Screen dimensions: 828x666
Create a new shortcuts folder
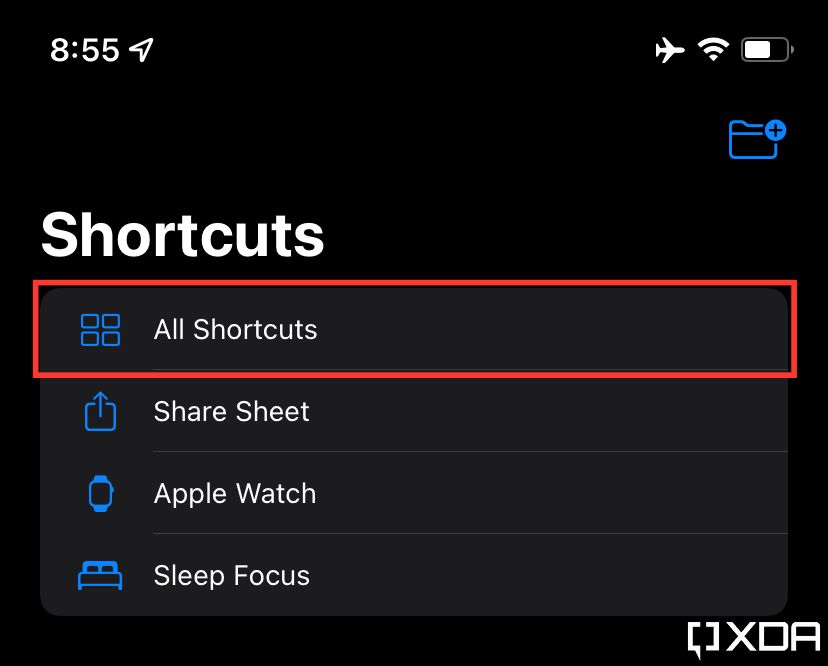[x=757, y=140]
